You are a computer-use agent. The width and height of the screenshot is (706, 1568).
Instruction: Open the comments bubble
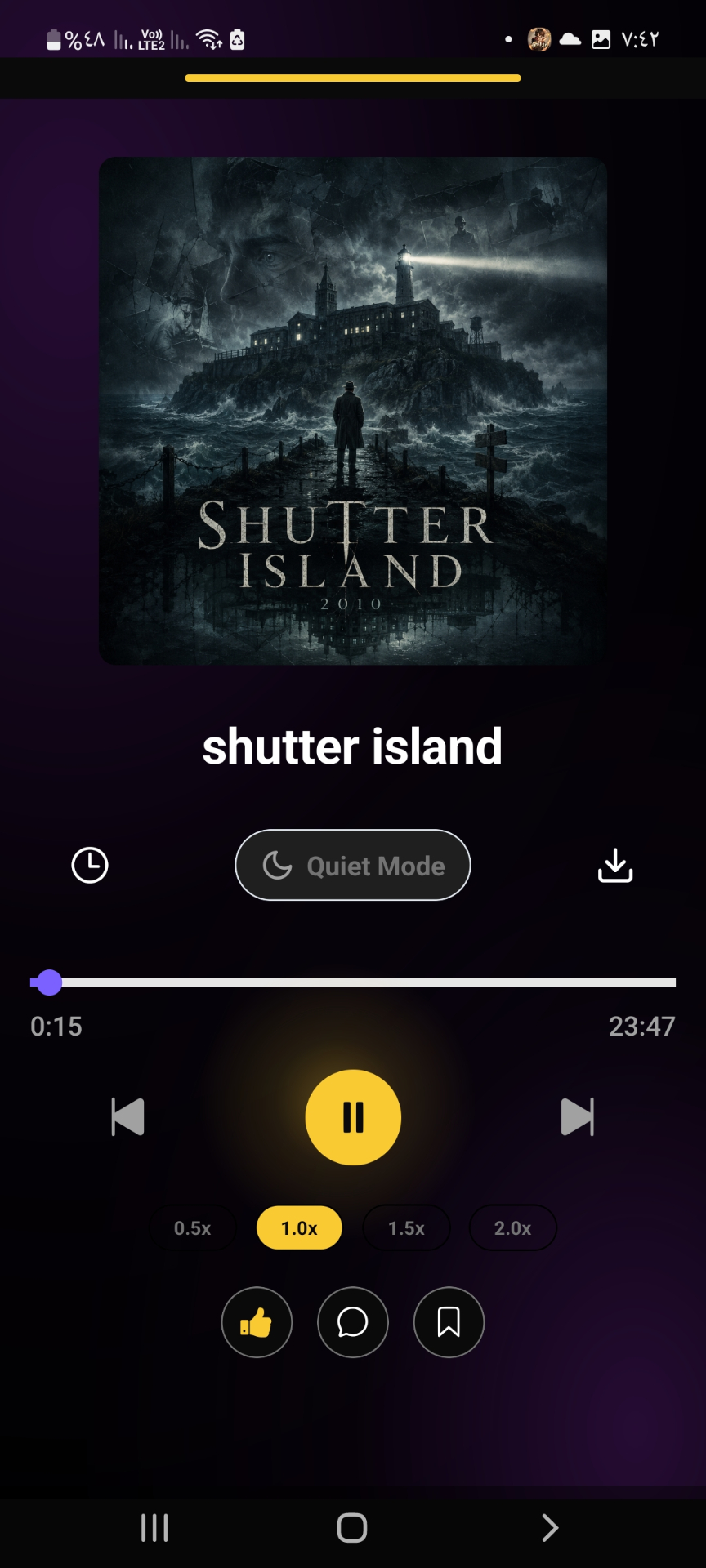click(x=353, y=1322)
